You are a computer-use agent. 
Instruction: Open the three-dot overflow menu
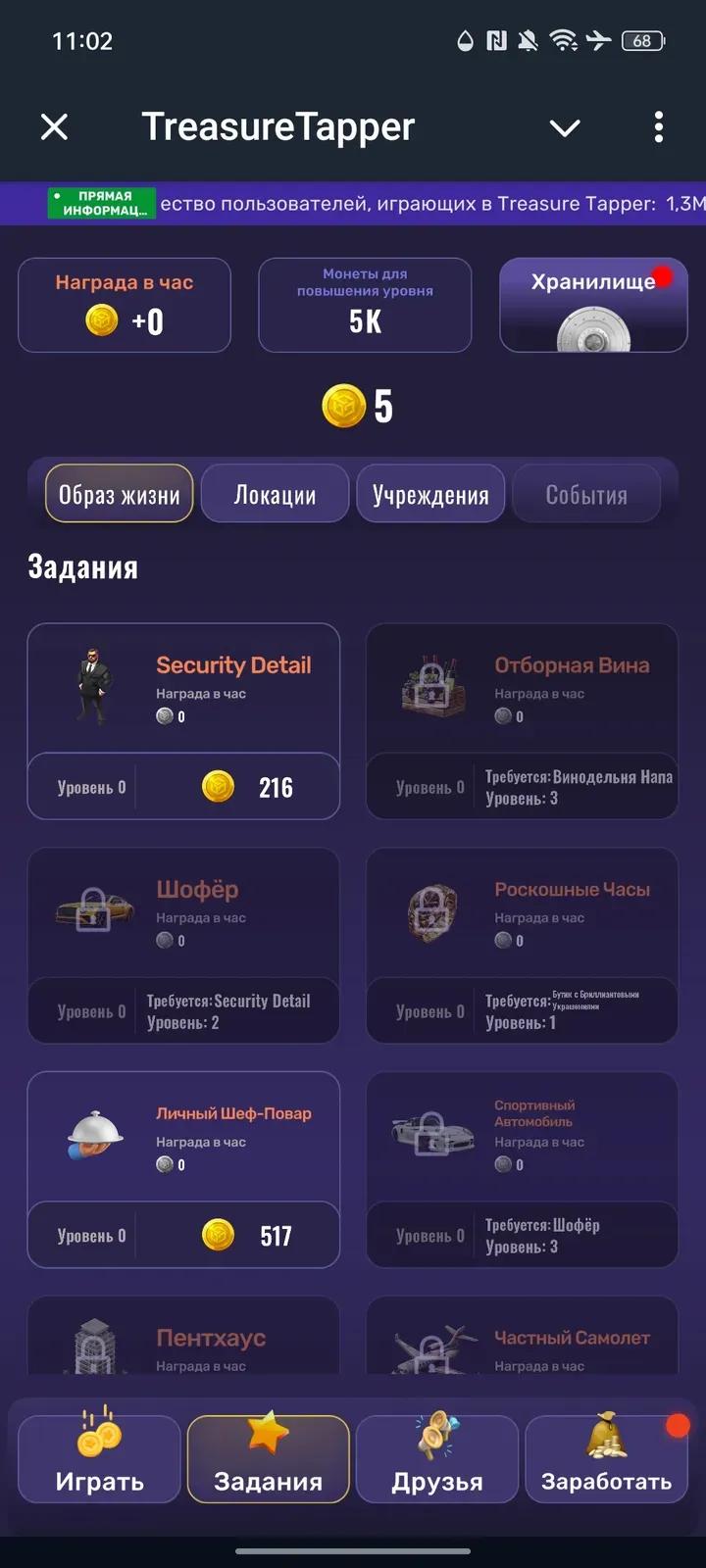click(x=658, y=126)
